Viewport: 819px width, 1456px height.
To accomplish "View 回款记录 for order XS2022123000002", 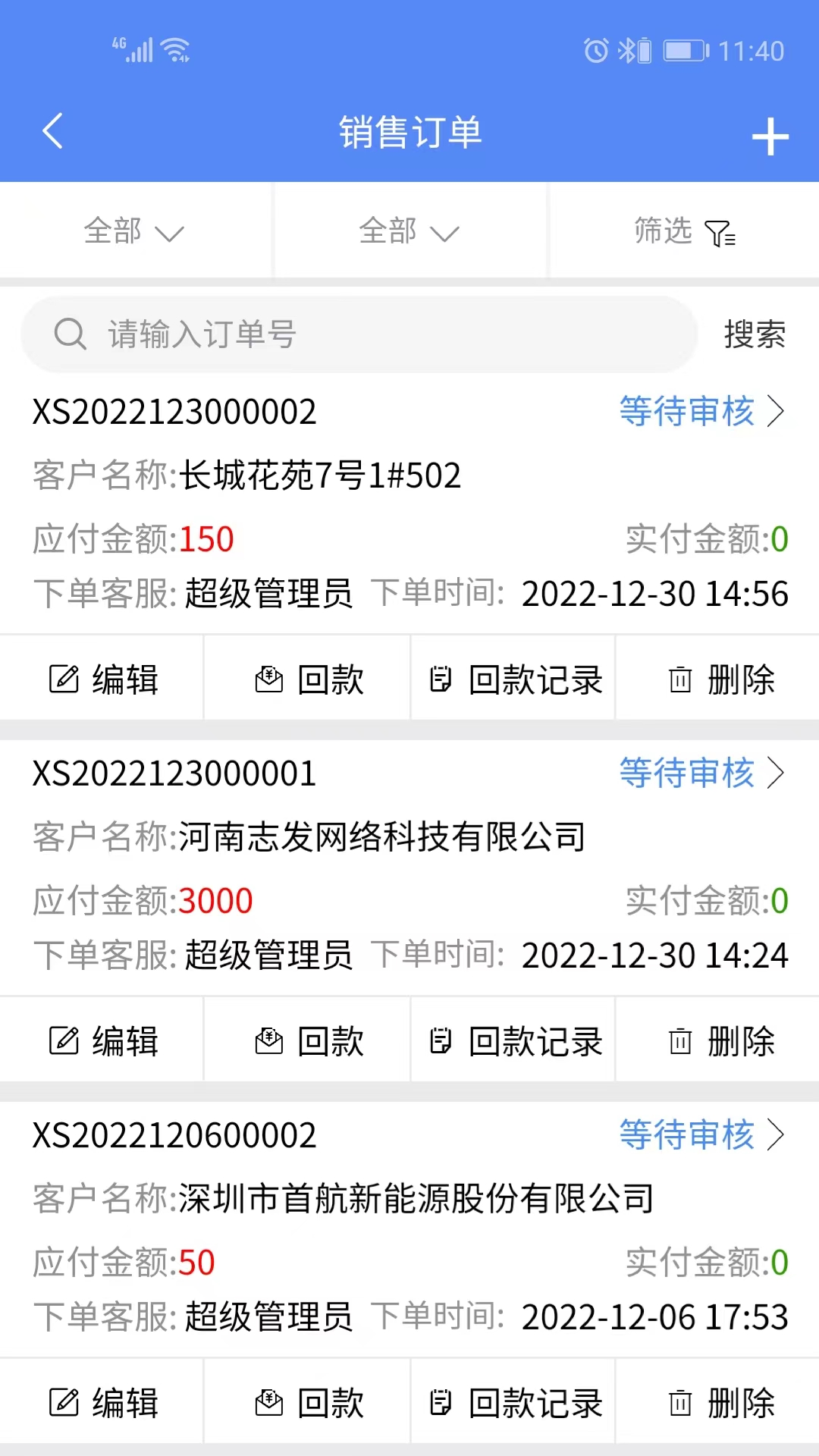I will 512,679.
